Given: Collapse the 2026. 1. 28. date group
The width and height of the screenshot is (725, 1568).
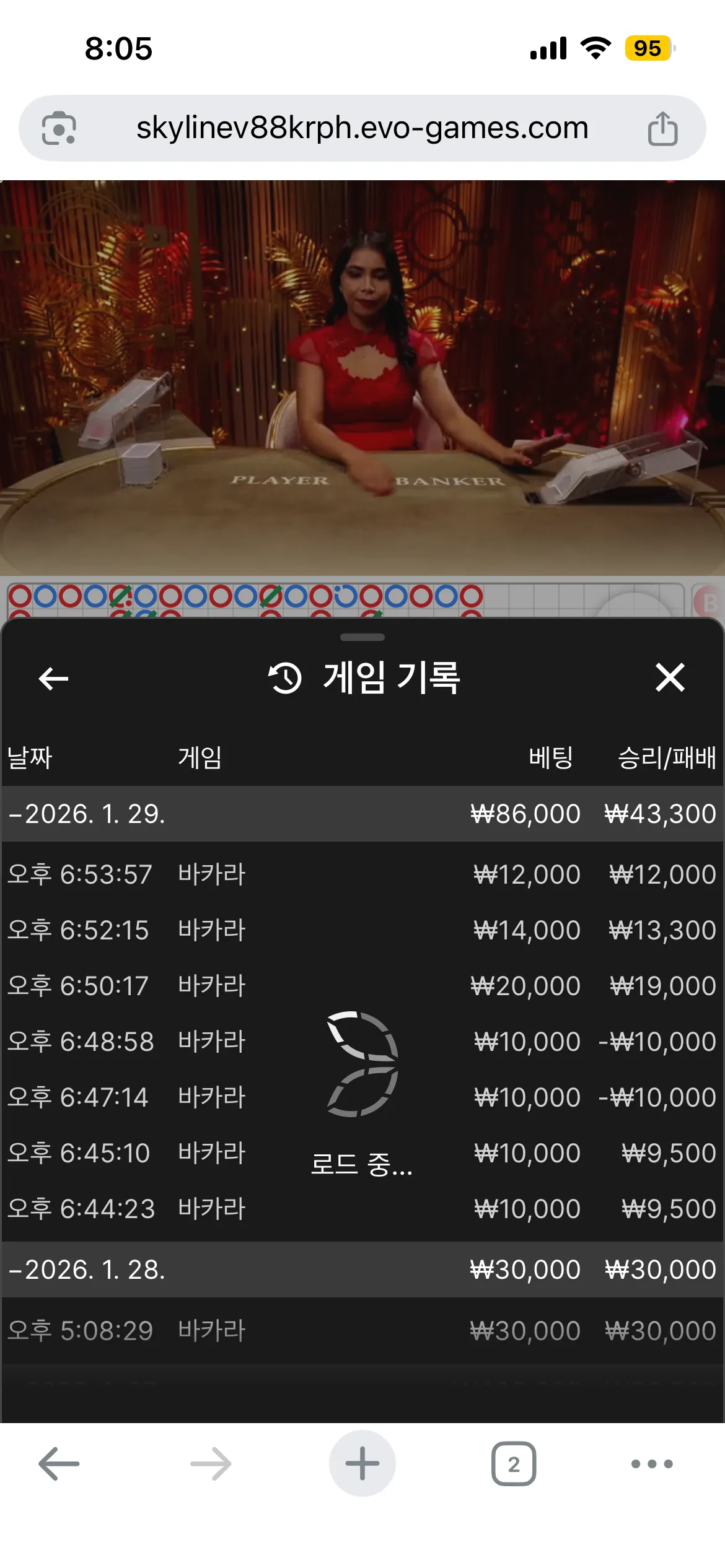Looking at the screenshot, I should 362,1270.
